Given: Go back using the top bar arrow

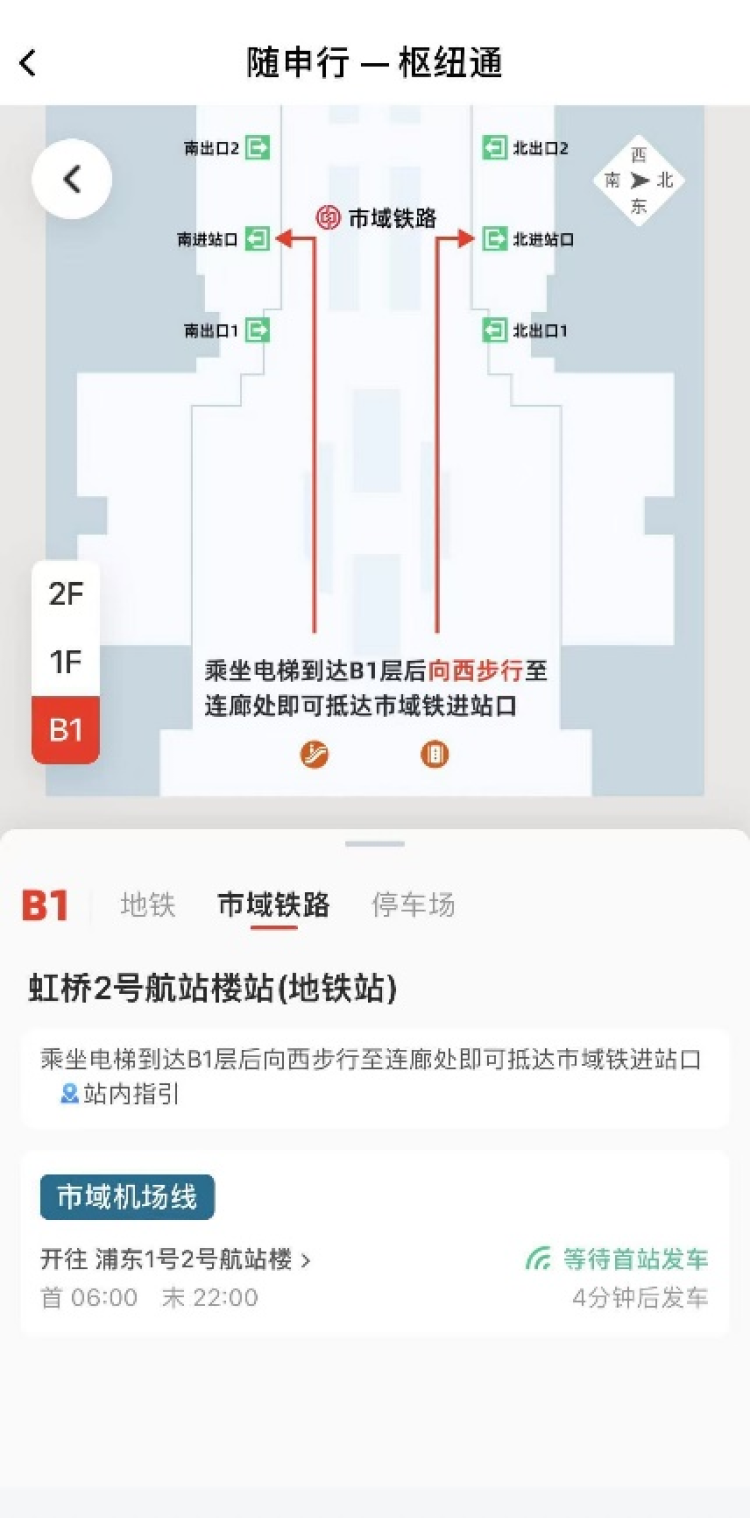Looking at the screenshot, I should tap(28, 62).
